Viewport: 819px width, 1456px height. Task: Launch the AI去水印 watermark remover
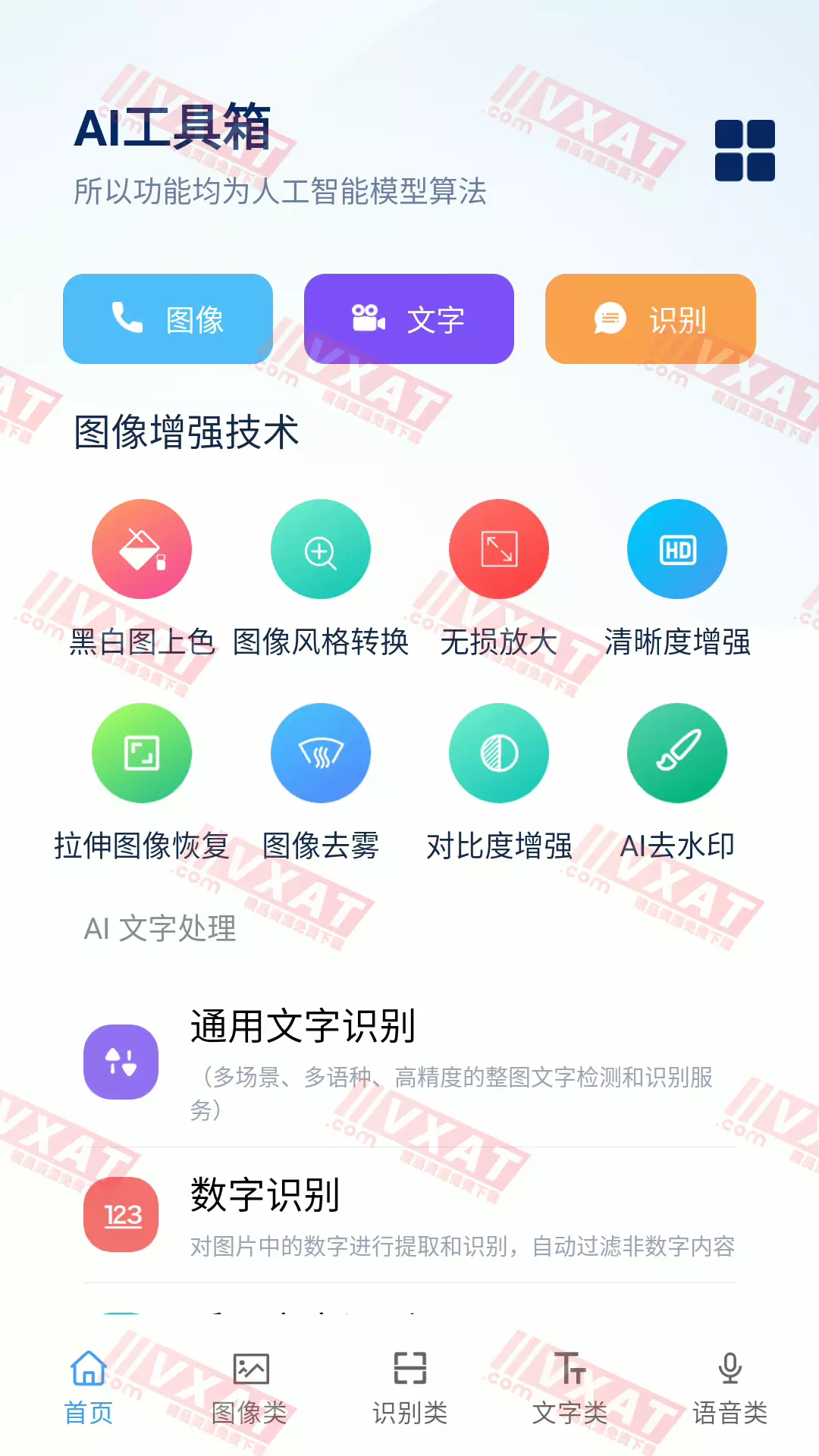[676, 752]
